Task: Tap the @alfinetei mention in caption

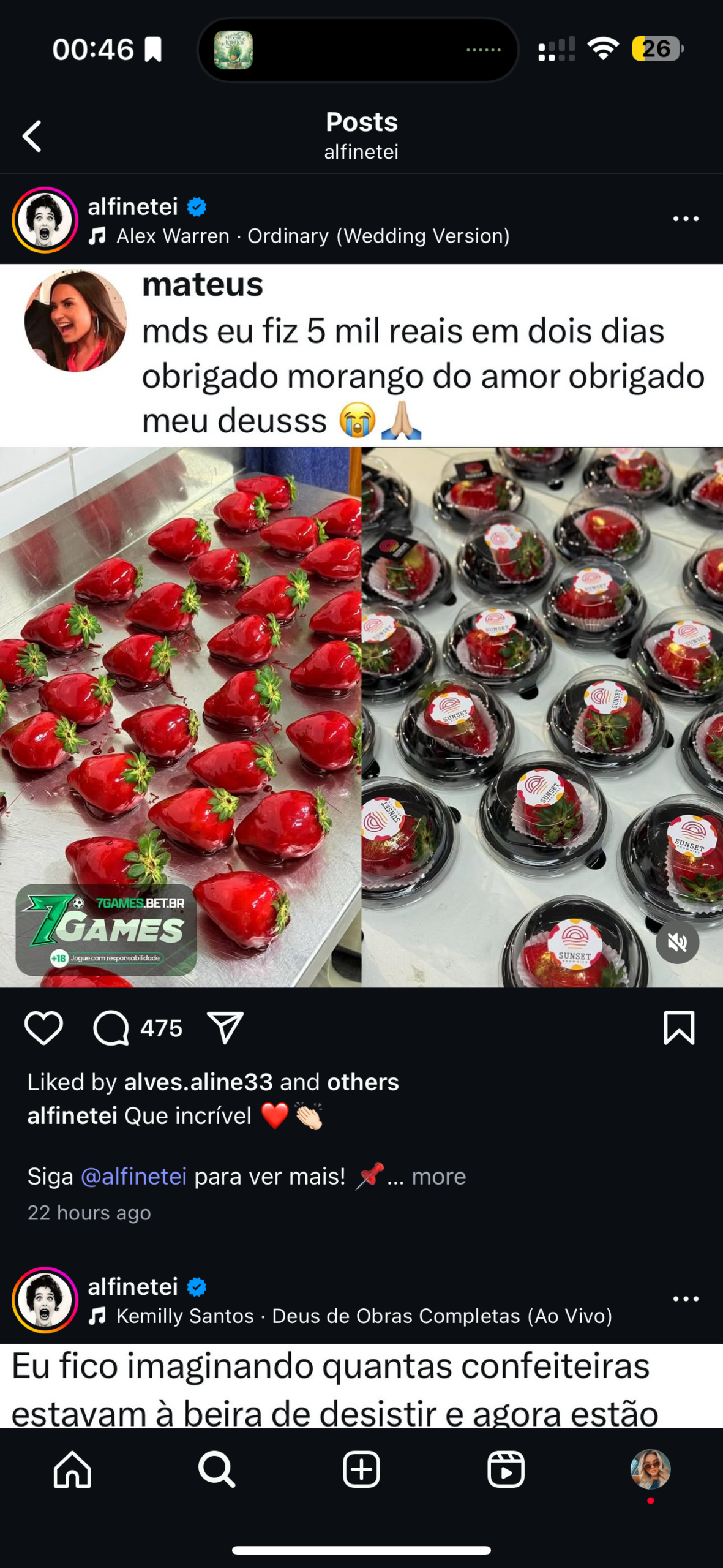Action: [133, 1177]
